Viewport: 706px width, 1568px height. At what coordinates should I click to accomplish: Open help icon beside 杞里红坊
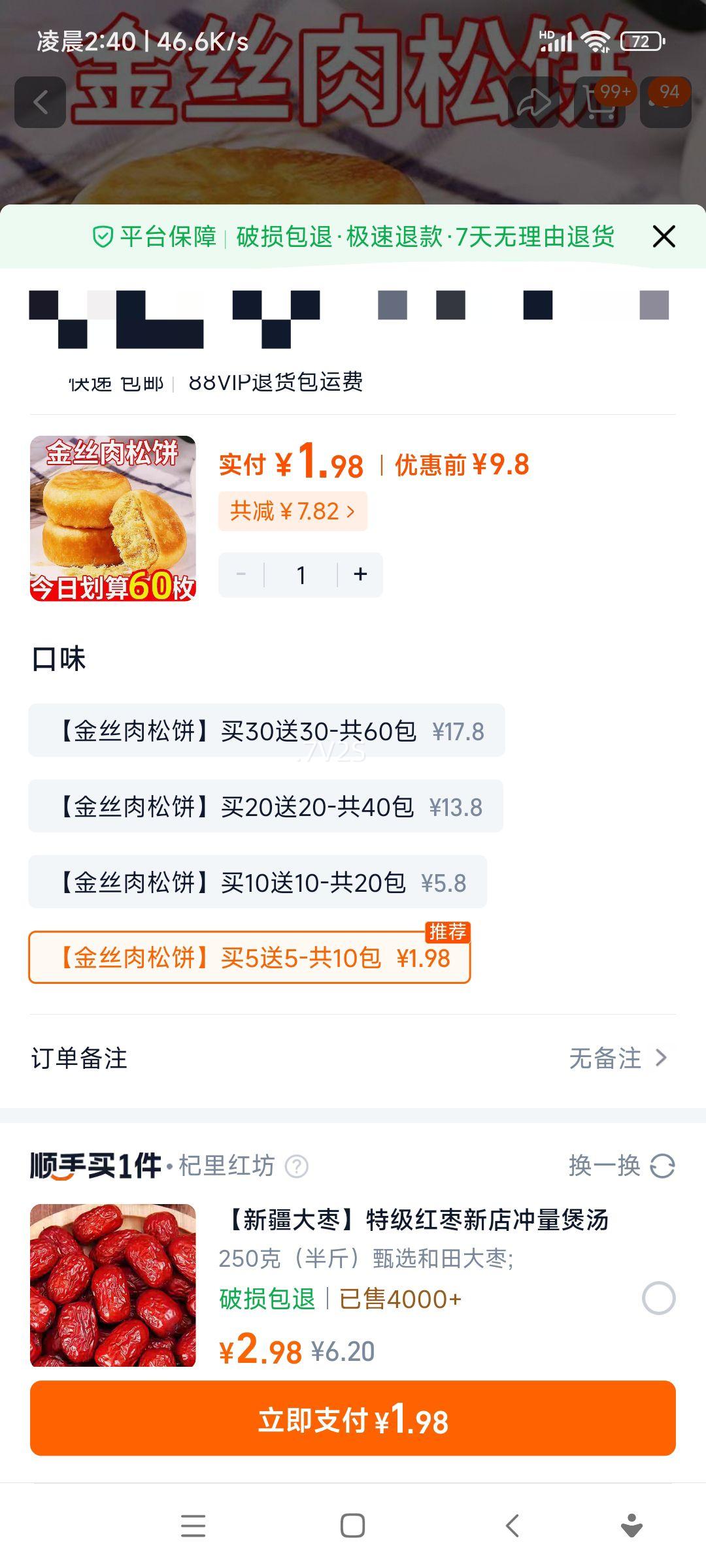[x=296, y=1166]
